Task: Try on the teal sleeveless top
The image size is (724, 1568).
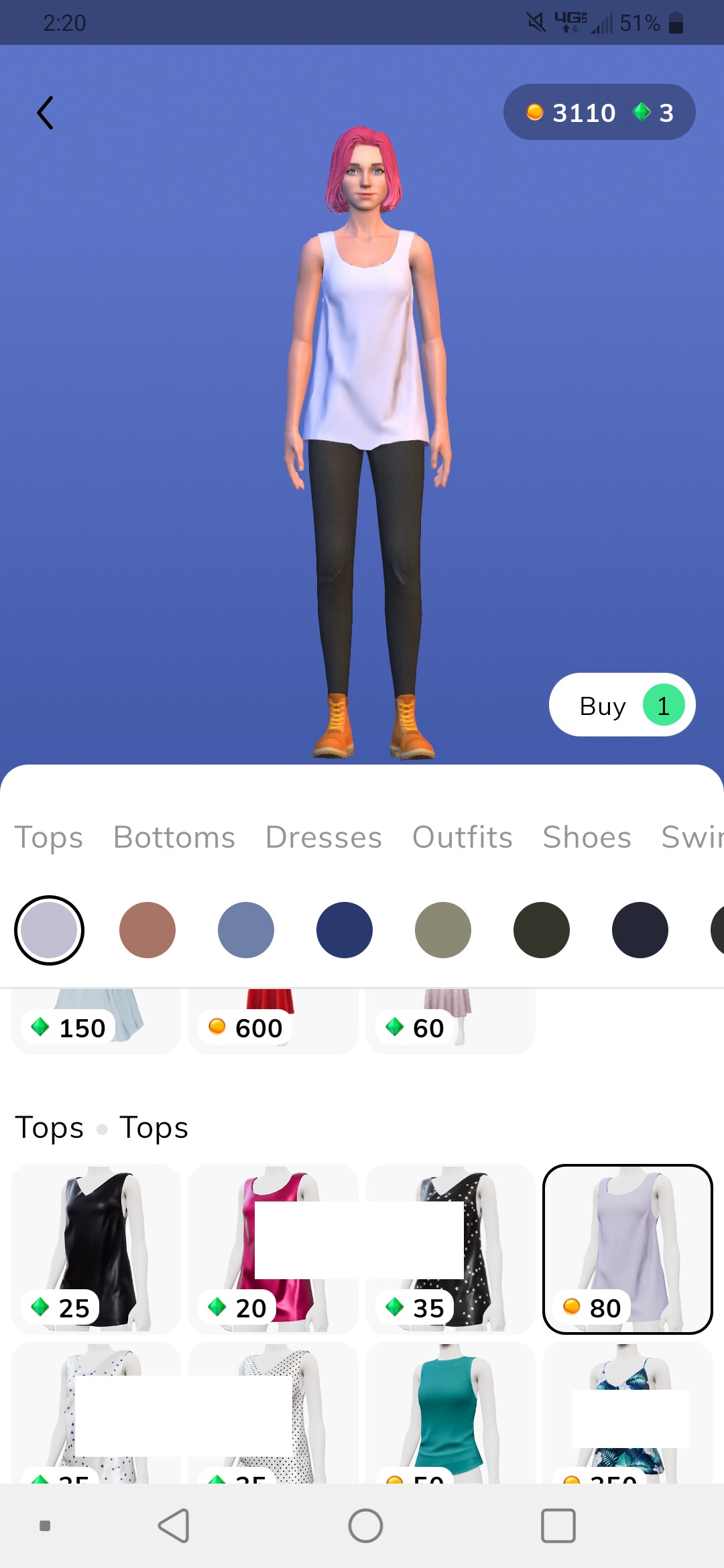Action: pyautogui.click(x=450, y=1407)
